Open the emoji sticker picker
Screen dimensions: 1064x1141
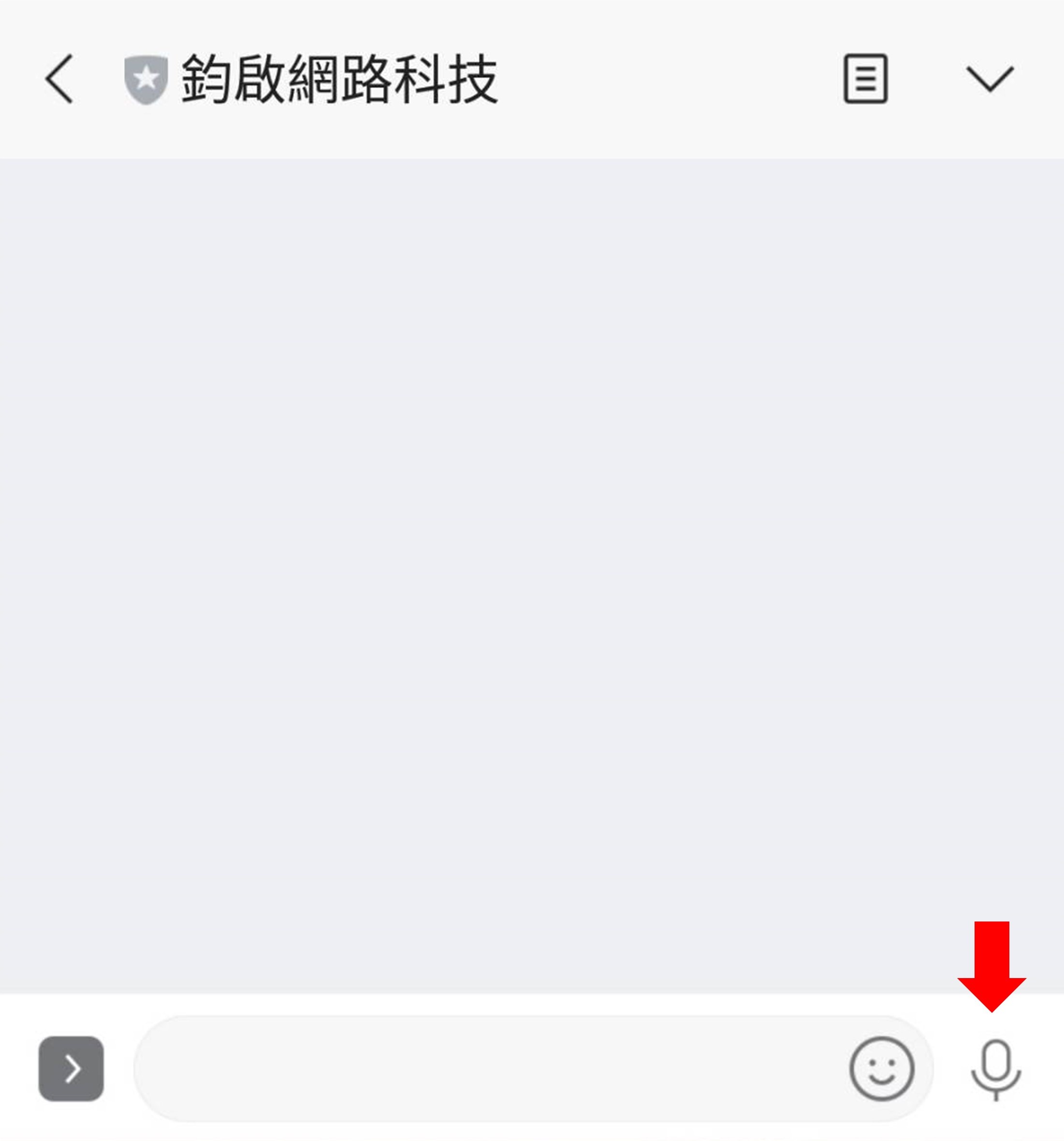881,1068
